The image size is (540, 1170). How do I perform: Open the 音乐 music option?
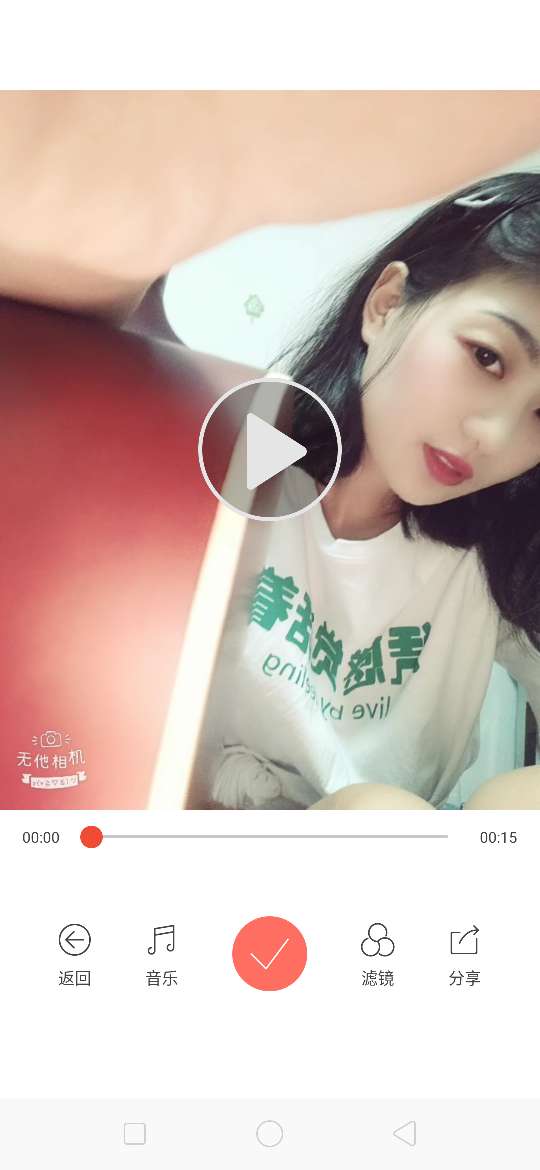(x=162, y=954)
